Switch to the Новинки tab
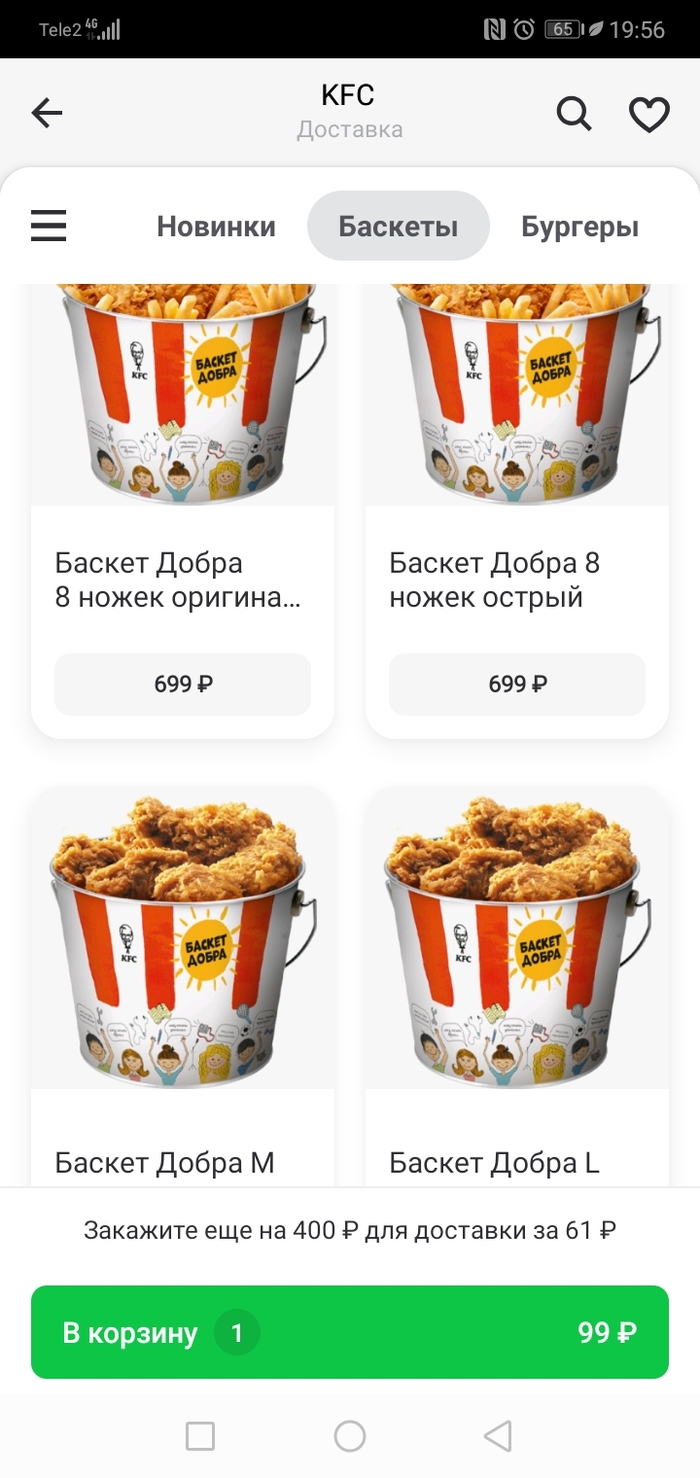Screen dimensions: 700x1478 click(216, 226)
